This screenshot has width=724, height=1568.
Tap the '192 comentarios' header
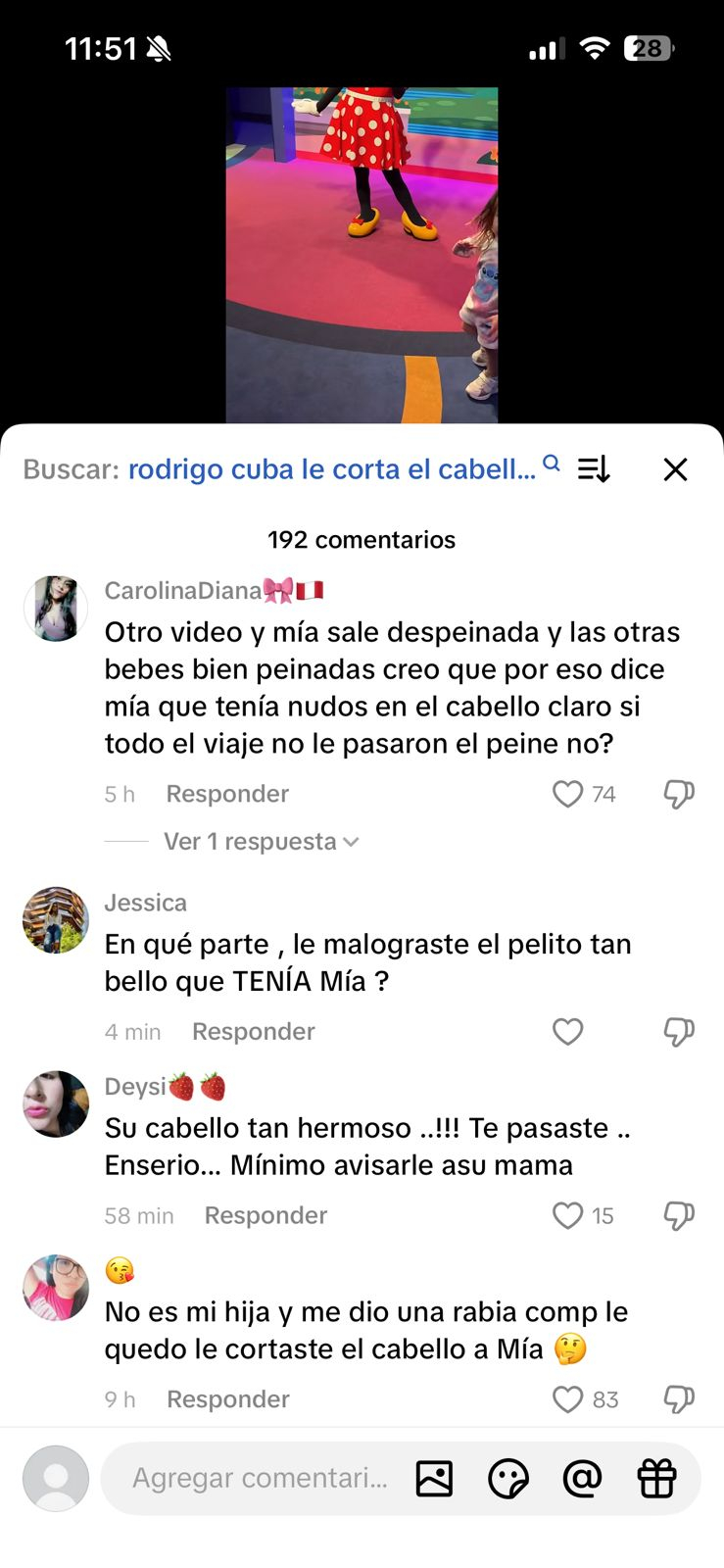pyautogui.click(x=362, y=539)
